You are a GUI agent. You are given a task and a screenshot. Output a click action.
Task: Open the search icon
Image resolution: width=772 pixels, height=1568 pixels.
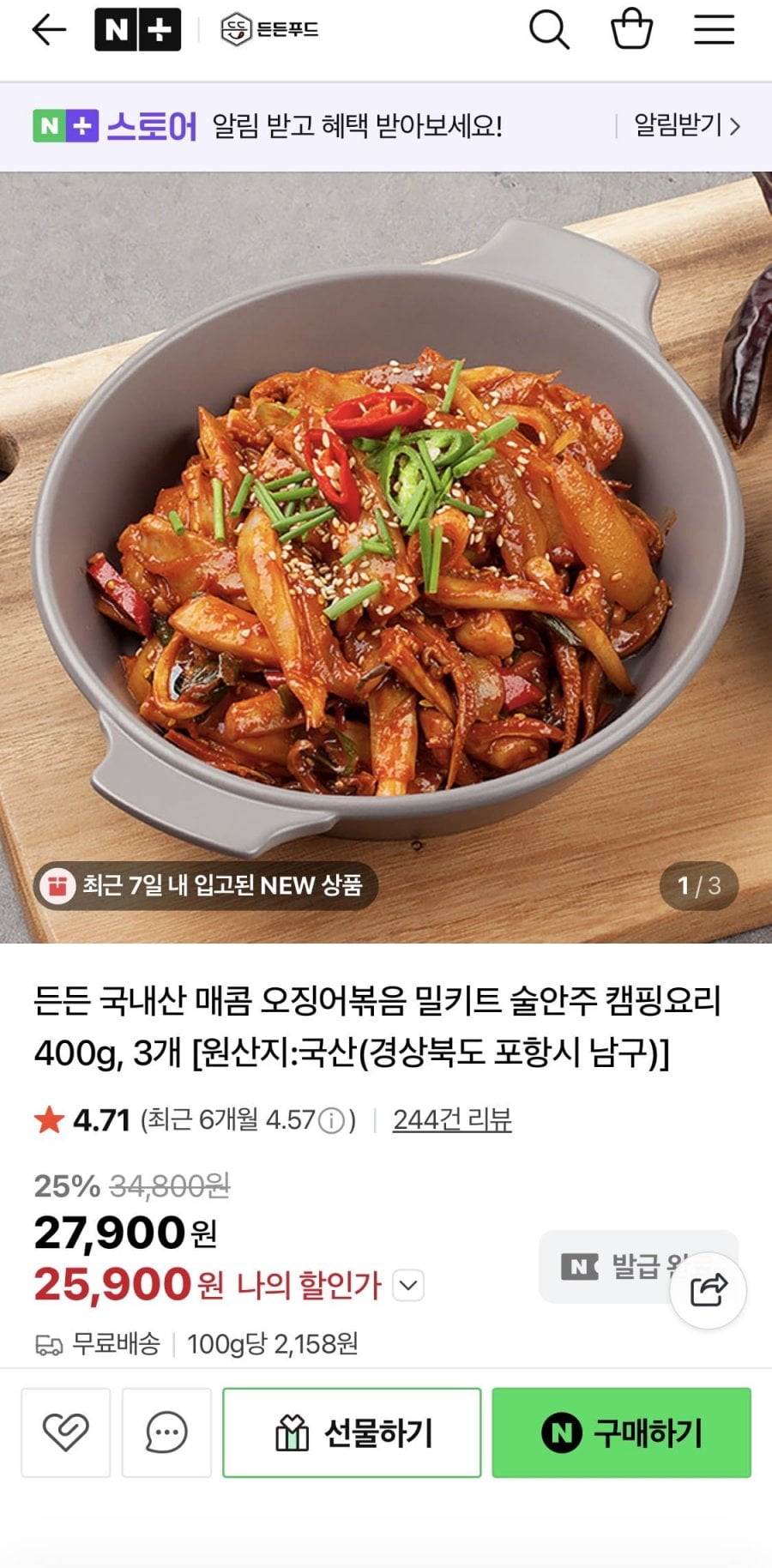(548, 30)
